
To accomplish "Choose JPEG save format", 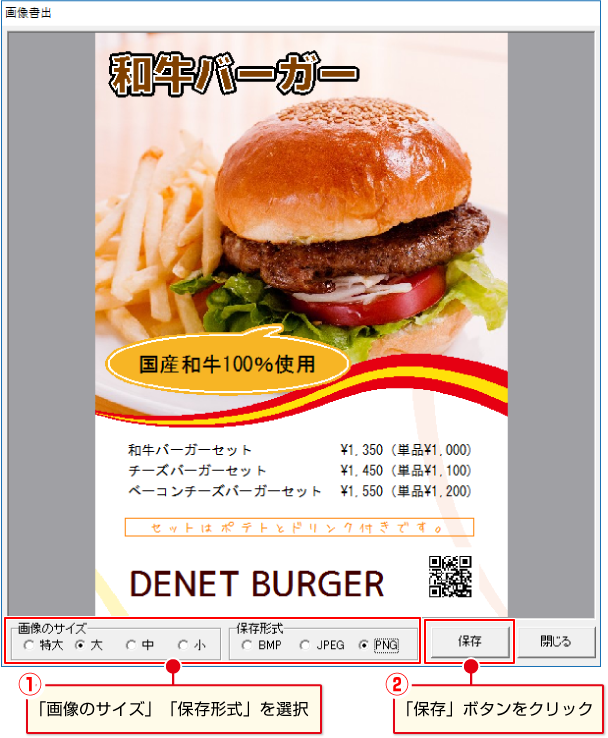I will point(305,646).
